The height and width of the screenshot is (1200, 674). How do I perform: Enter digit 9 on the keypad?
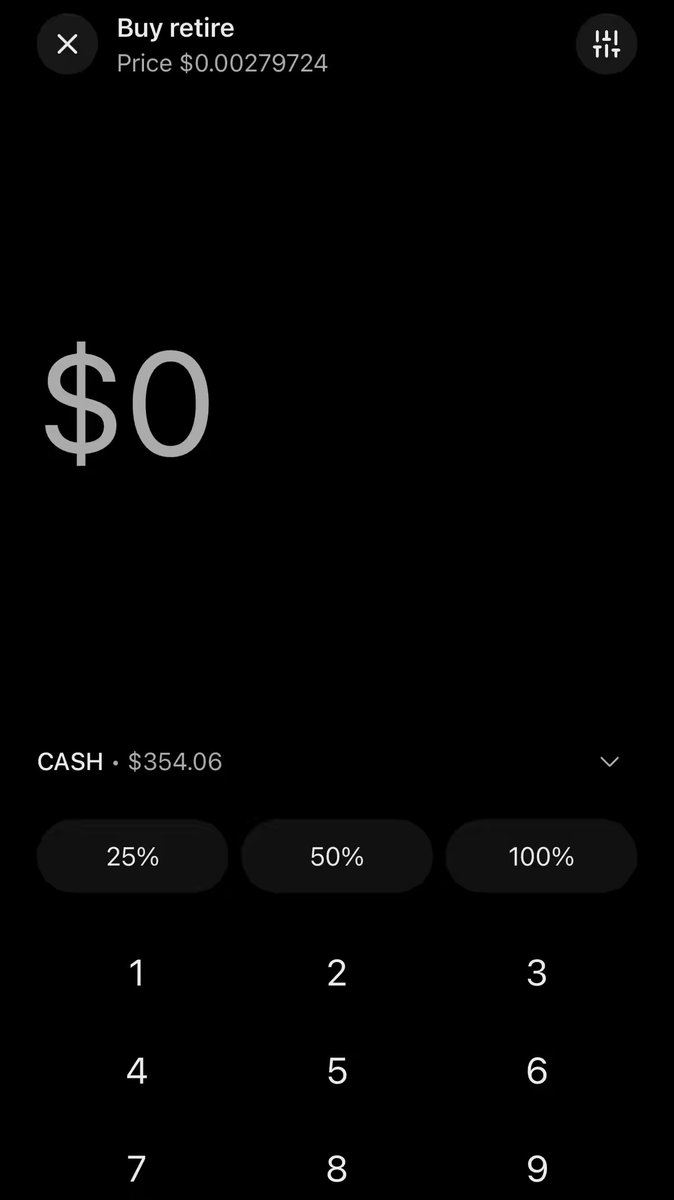[537, 1168]
